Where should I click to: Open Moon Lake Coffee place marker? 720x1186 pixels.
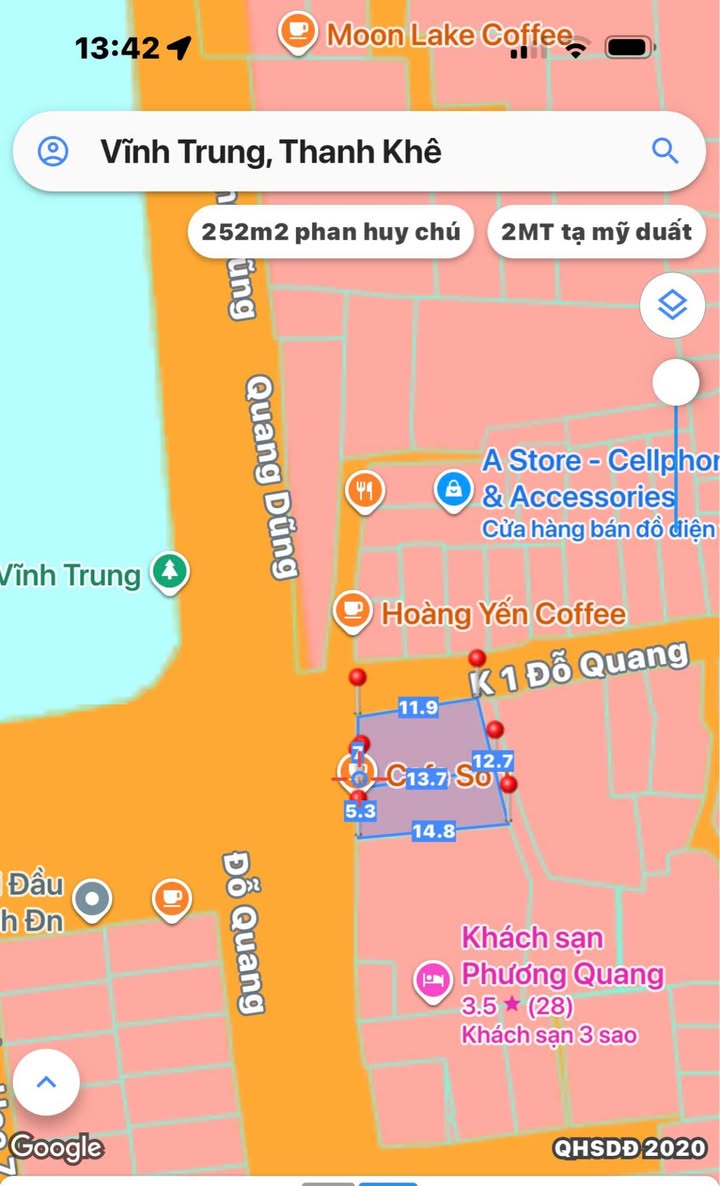297,33
